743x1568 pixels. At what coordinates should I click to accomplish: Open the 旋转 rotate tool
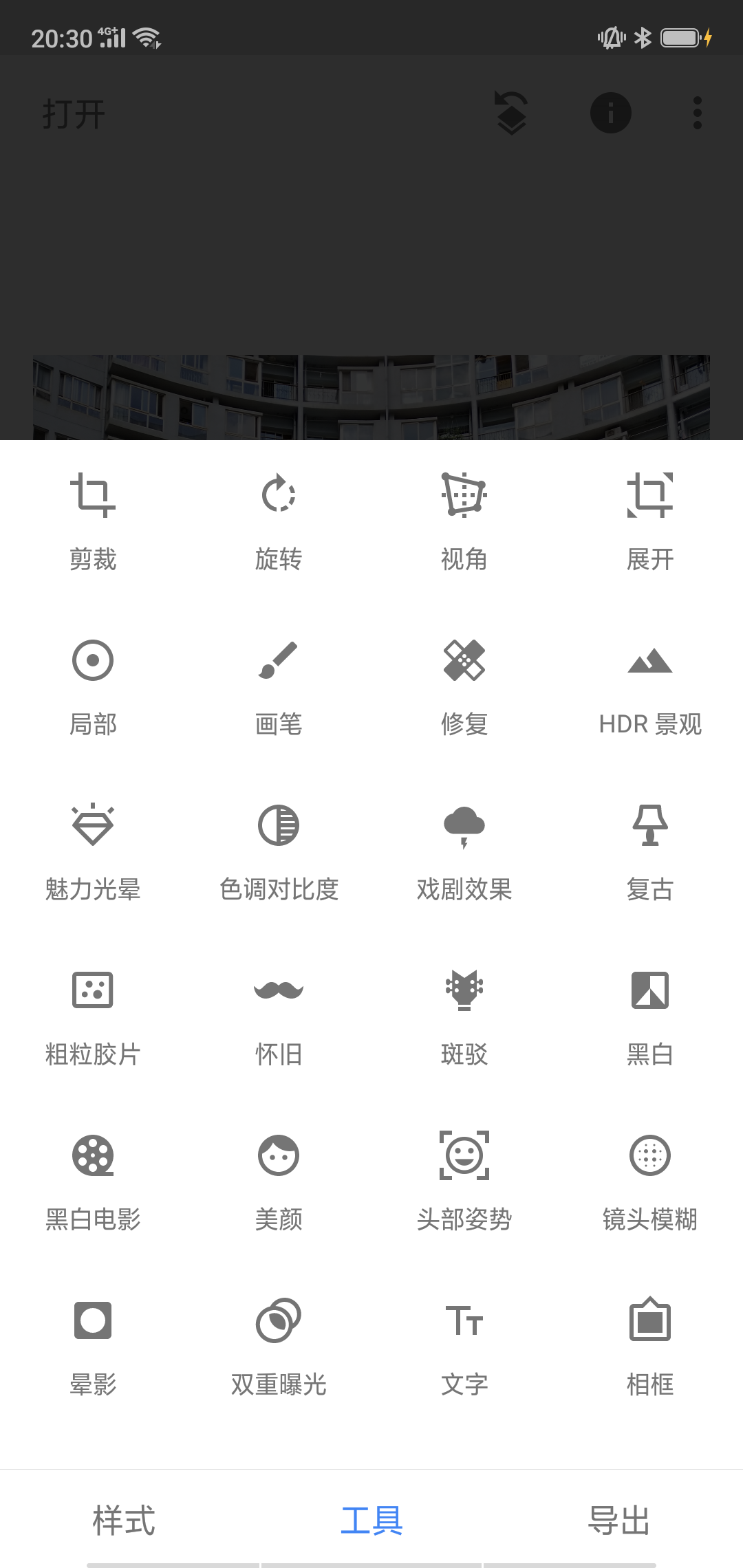[x=279, y=521]
